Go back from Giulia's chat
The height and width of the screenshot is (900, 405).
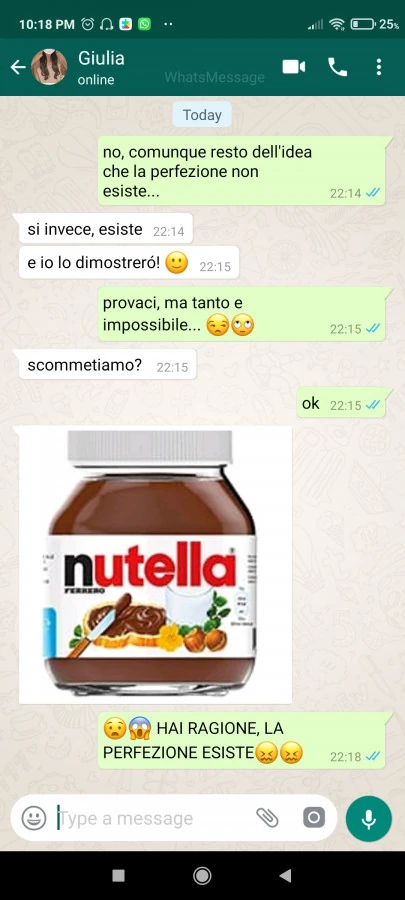point(18,68)
